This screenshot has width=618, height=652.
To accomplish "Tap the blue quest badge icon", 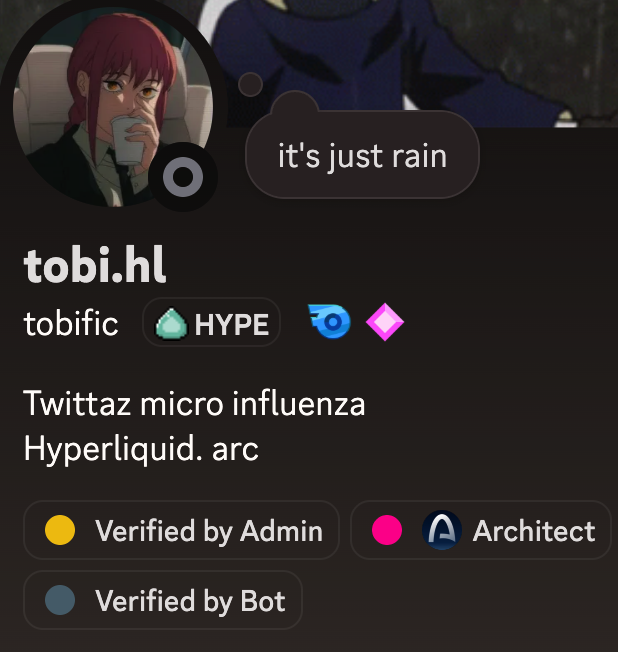I will click(329, 323).
